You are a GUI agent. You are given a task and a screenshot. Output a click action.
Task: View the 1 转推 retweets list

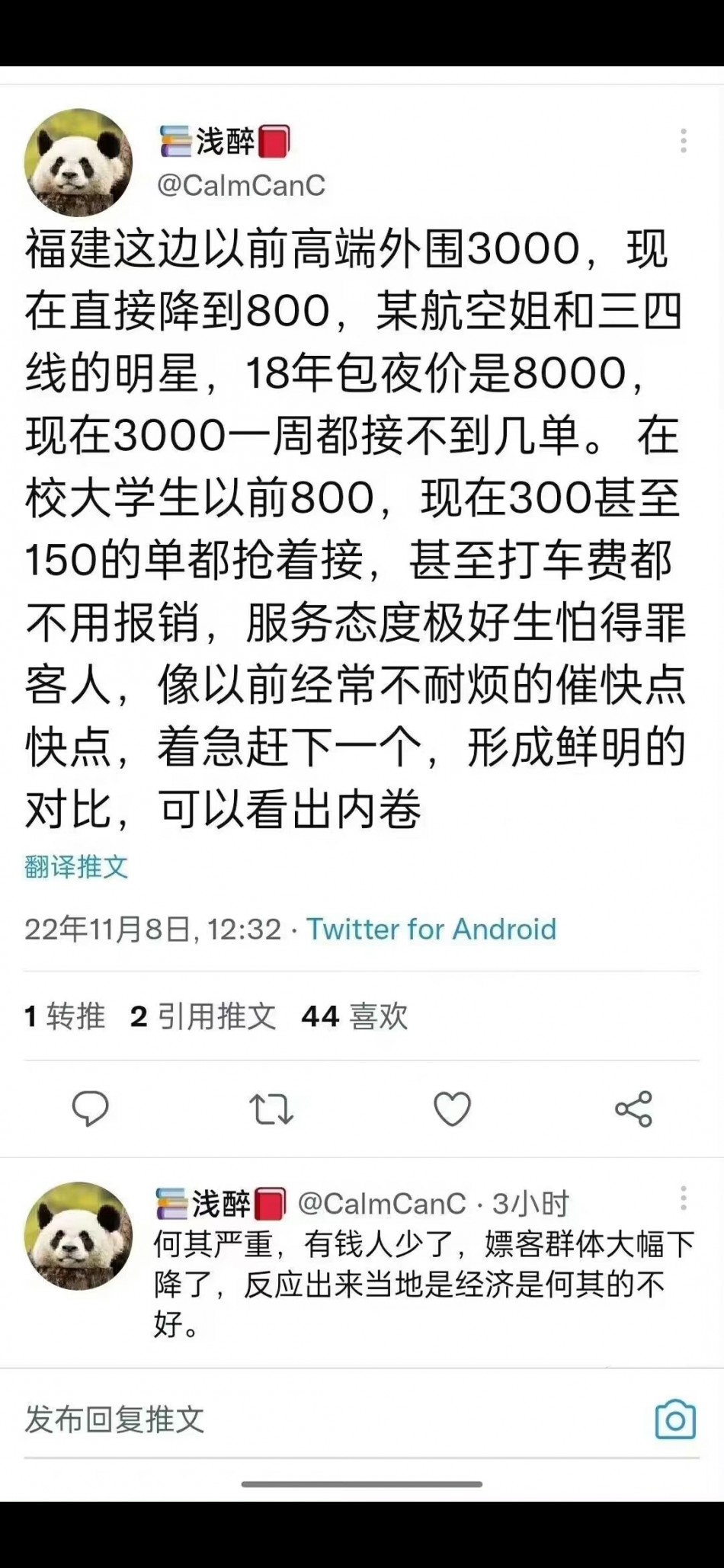65,1016
